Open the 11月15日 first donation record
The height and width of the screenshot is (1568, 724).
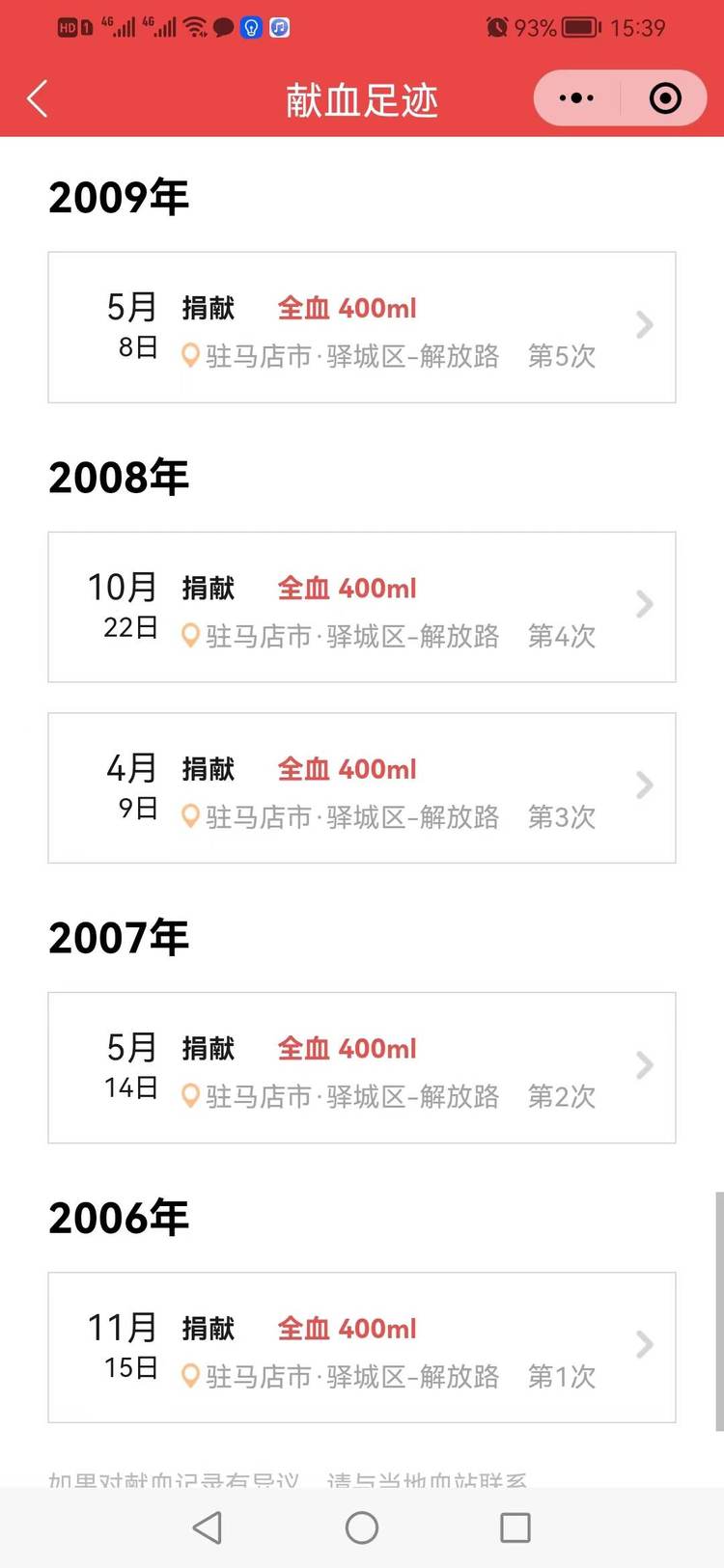tap(362, 1347)
